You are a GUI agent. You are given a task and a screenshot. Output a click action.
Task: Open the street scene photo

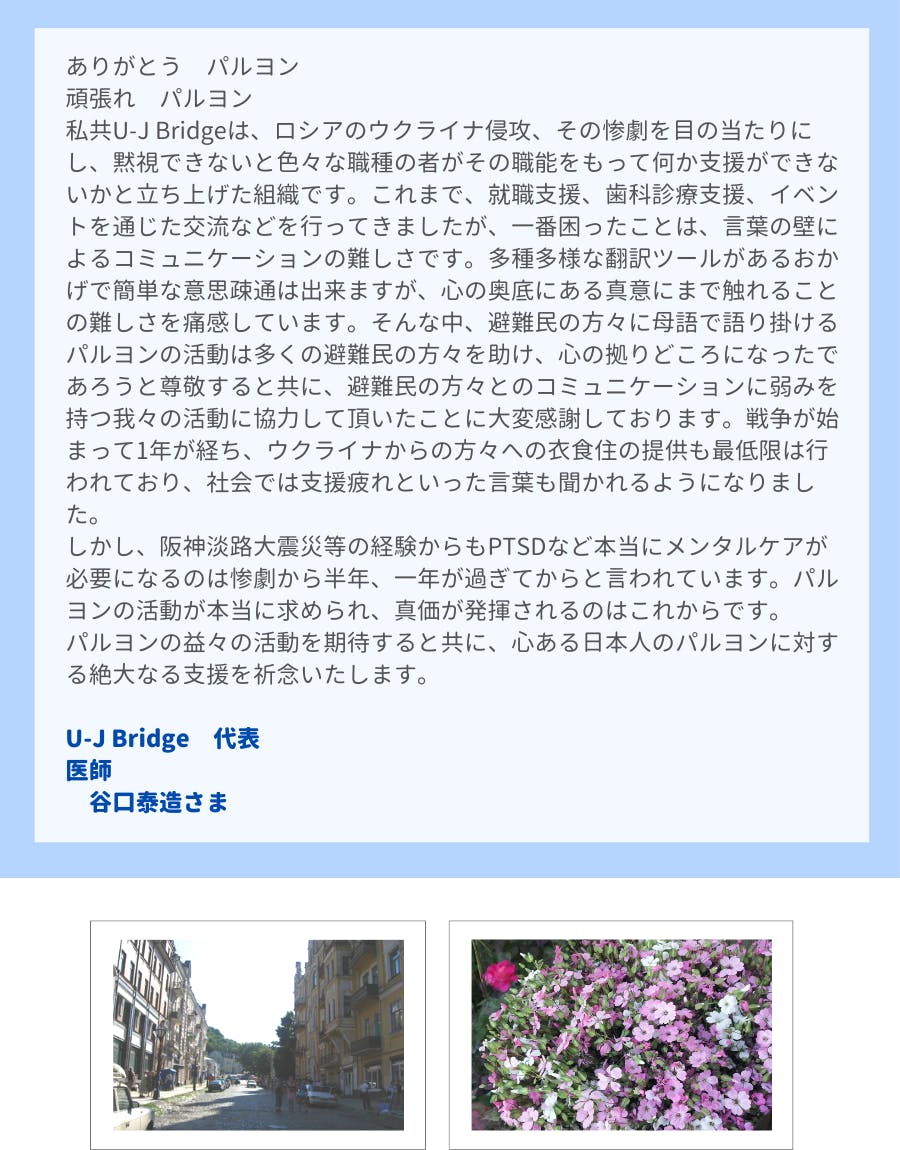(x=258, y=1035)
